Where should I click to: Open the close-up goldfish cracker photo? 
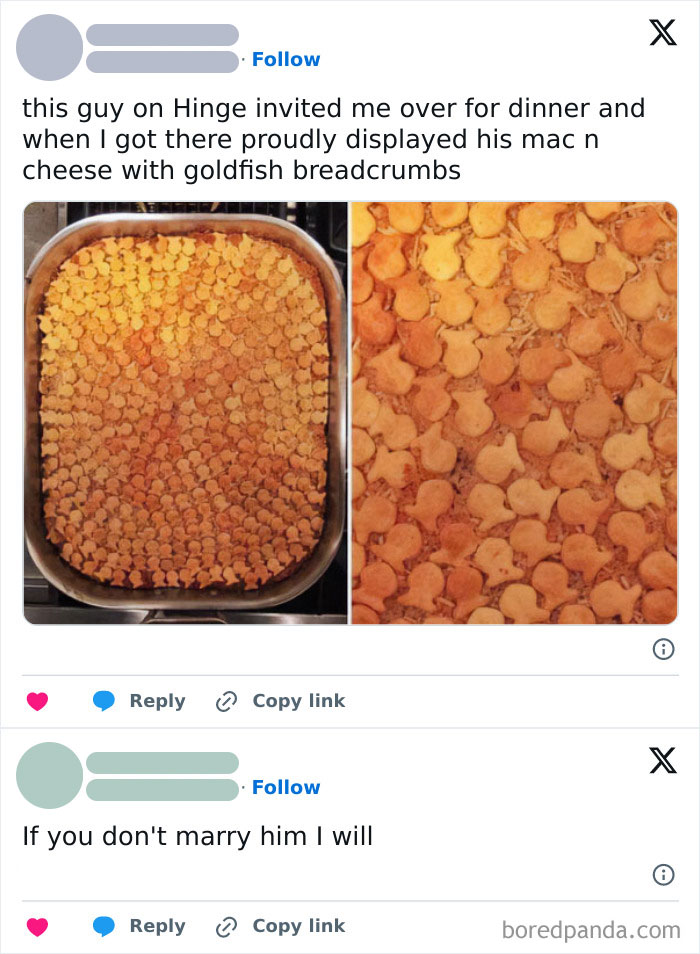tap(515, 413)
